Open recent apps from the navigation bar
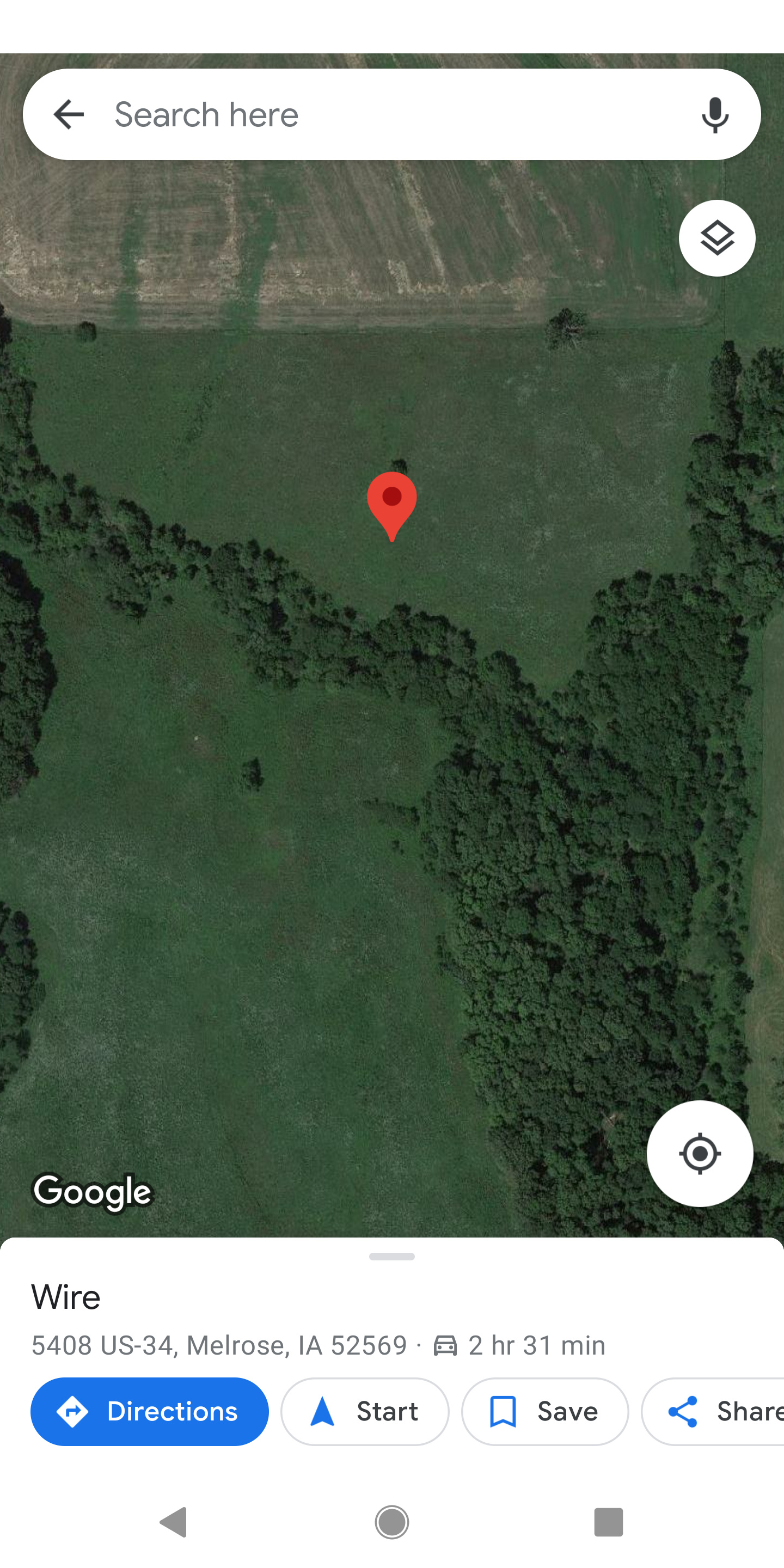This screenshot has width=784, height=1568. pos(609,1522)
